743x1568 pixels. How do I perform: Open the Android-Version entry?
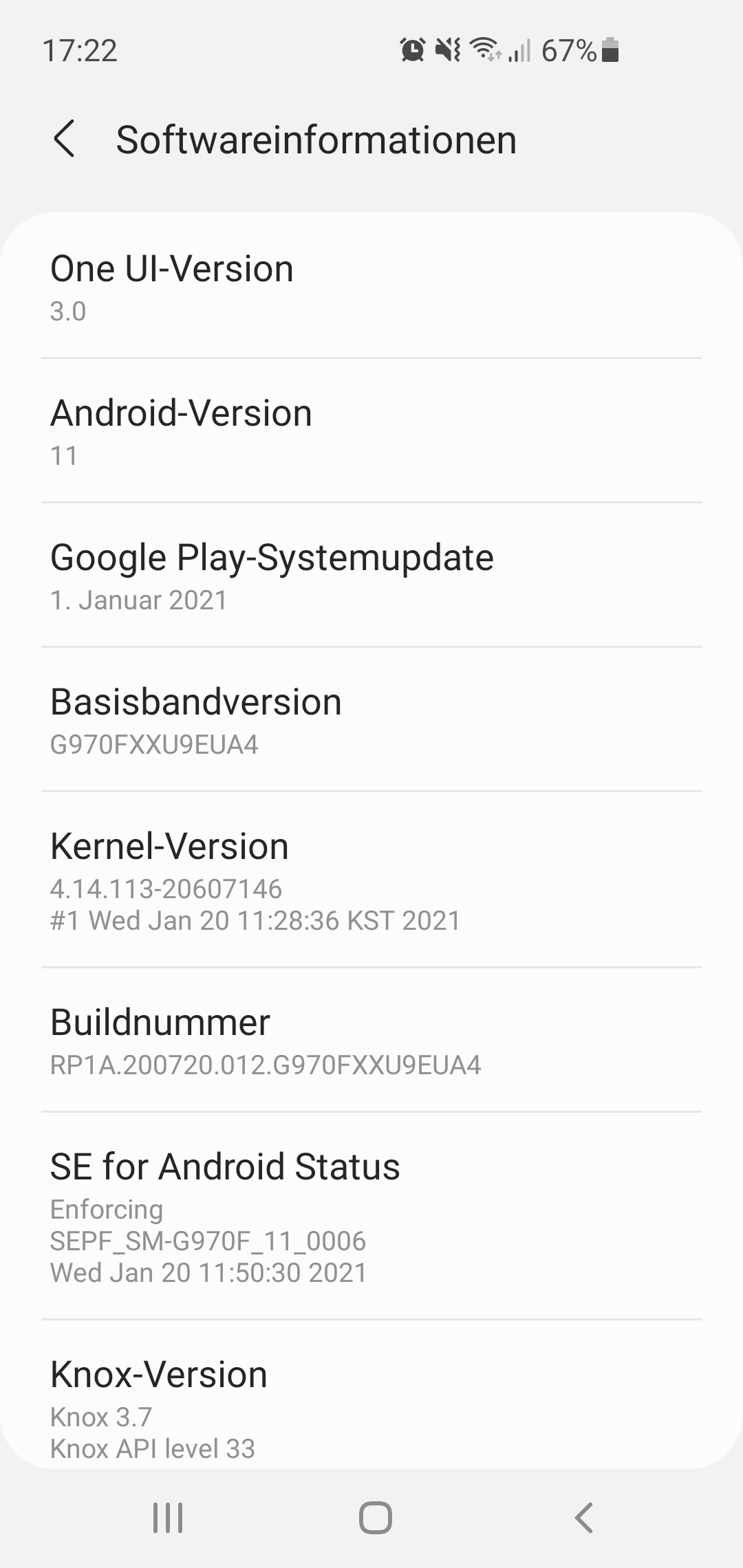pos(371,431)
